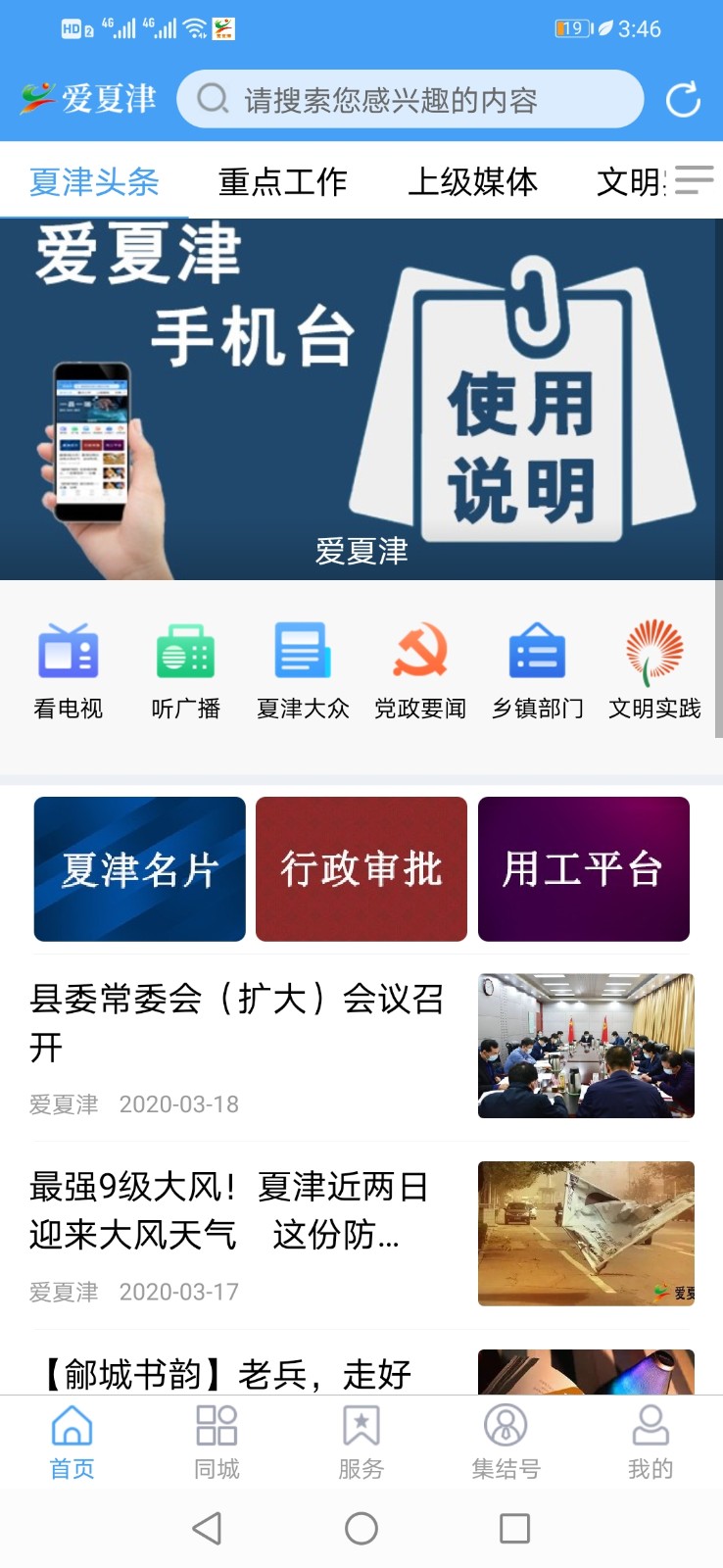Switch to the 重点工作 tab

coord(282,182)
